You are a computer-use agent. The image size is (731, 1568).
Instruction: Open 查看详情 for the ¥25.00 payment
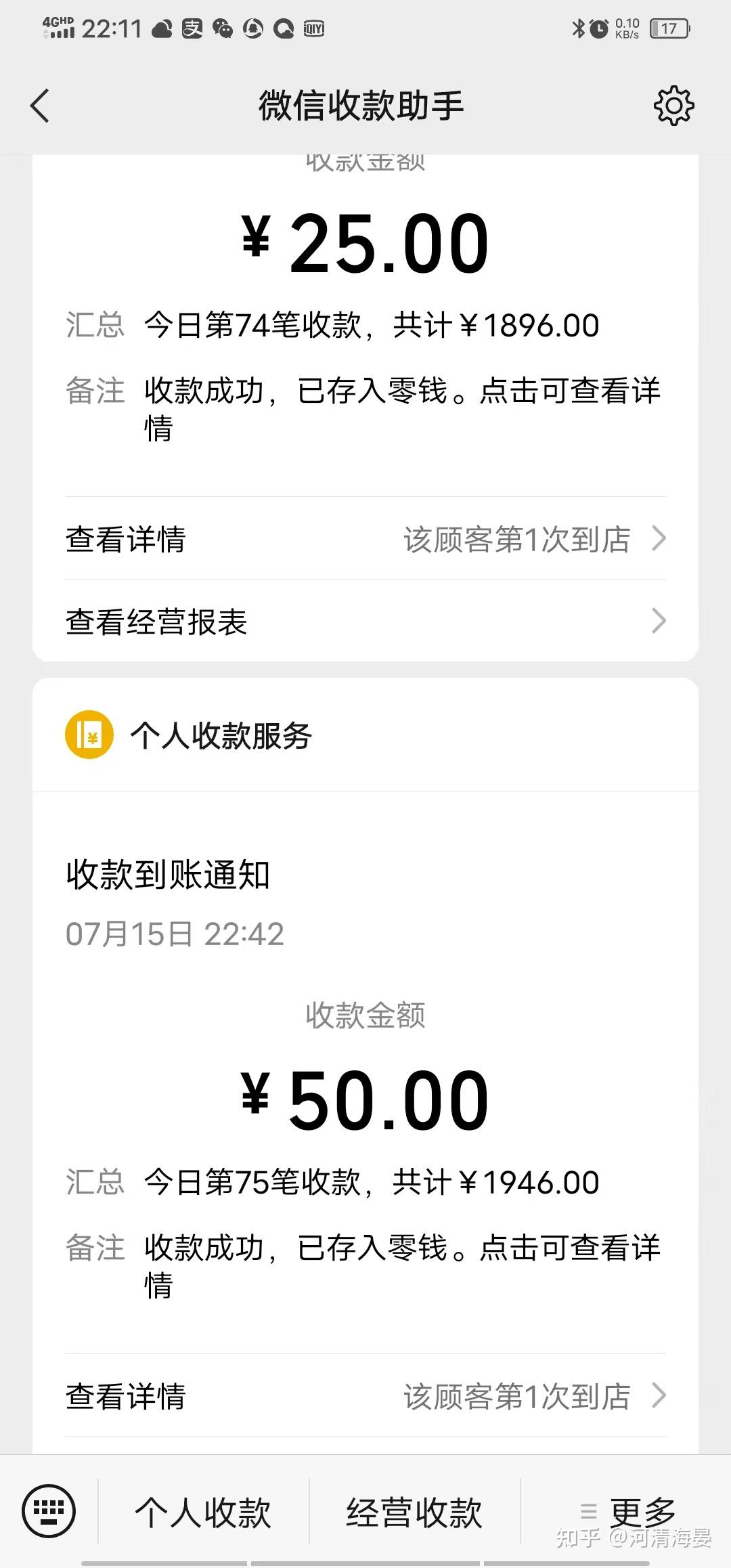(365, 539)
